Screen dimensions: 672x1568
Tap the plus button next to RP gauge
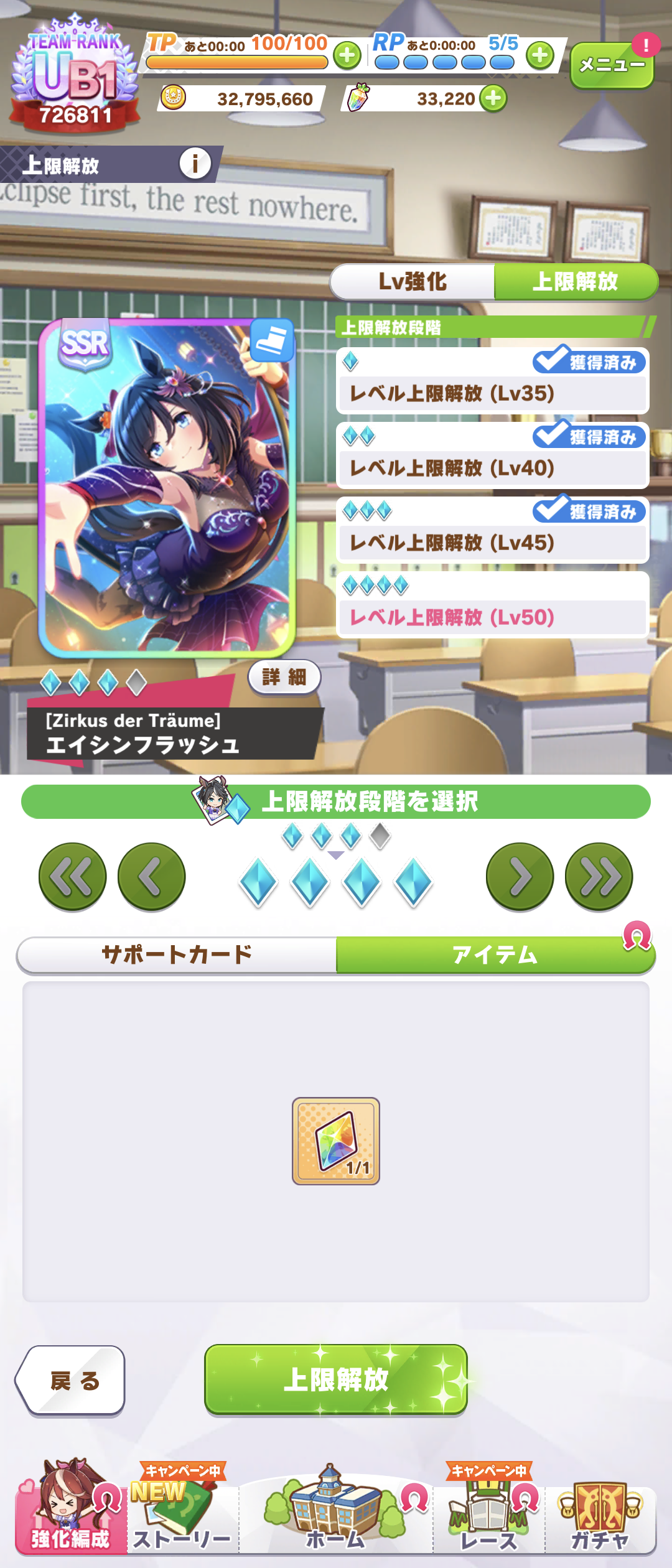[x=539, y=55]
